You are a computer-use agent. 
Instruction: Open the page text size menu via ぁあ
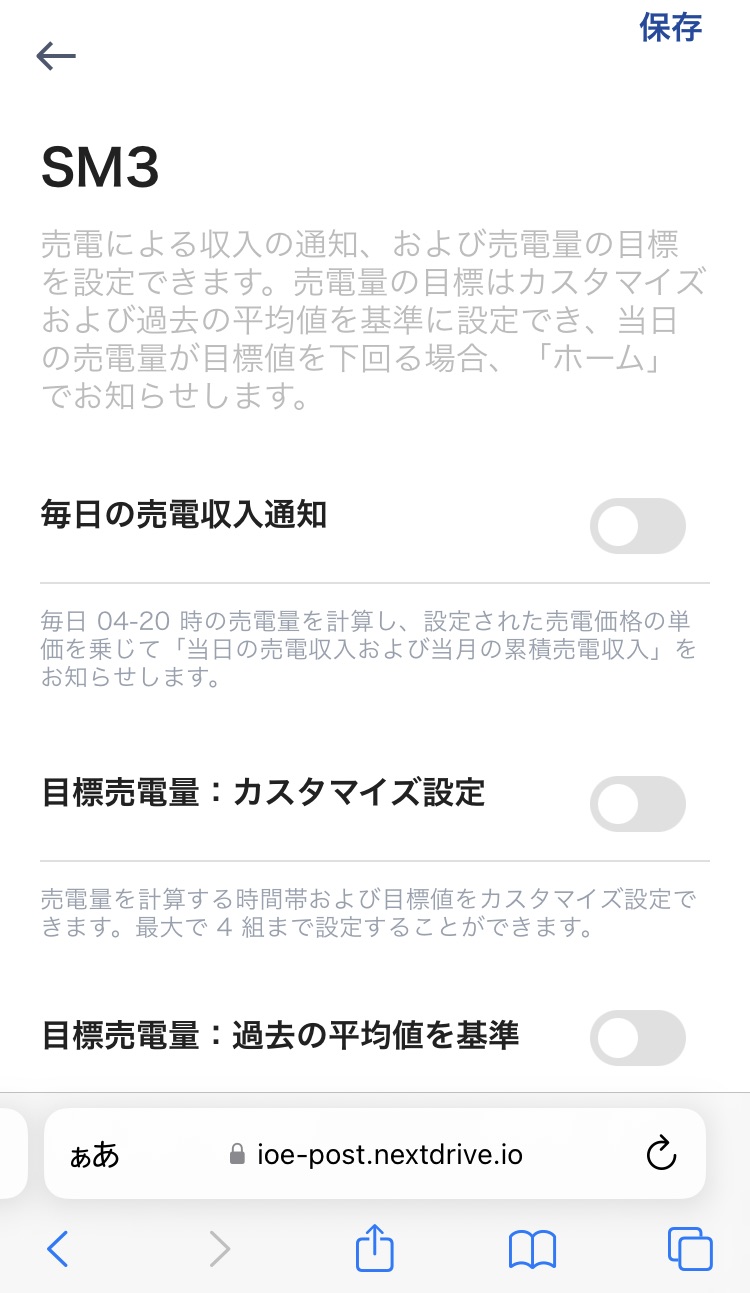pos(95,1154)
